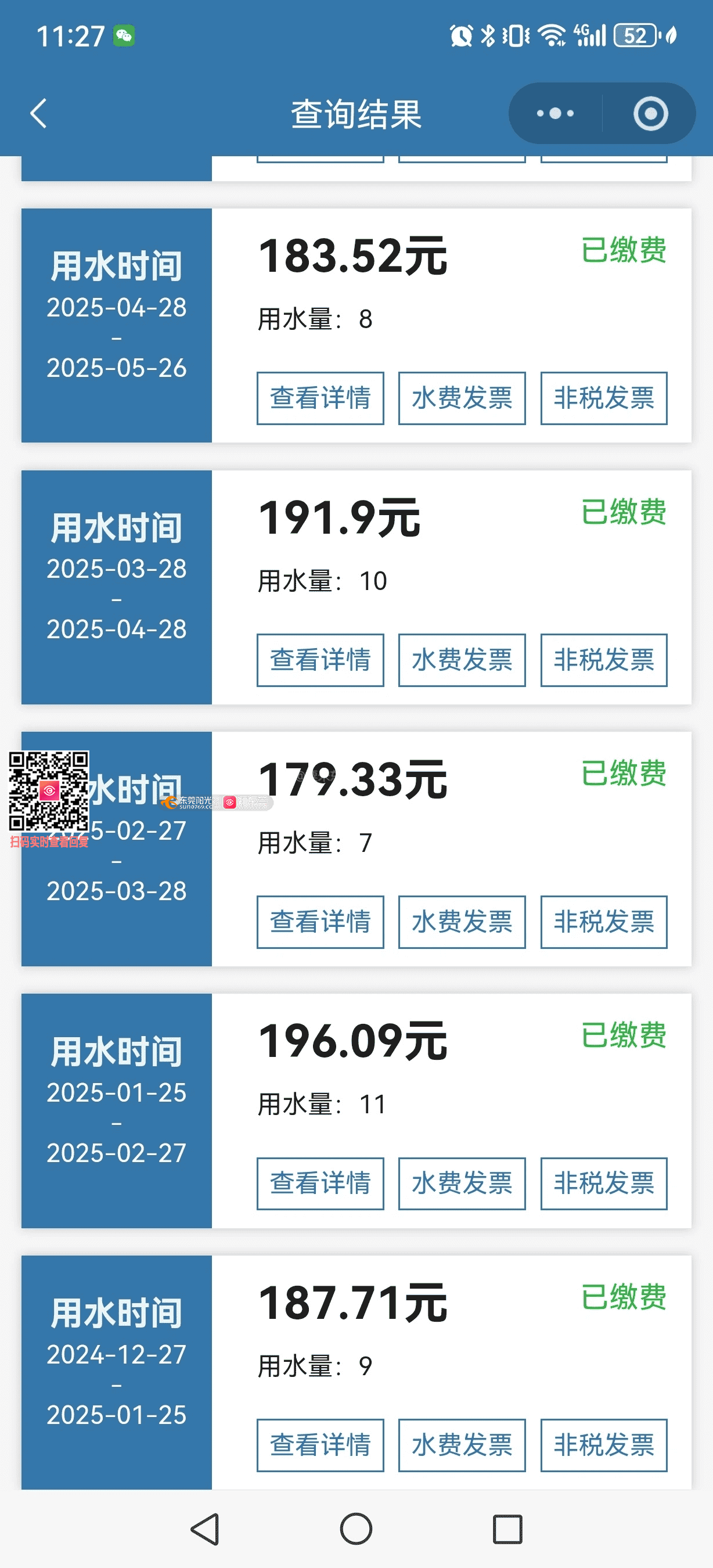
Task: Select 水费发票 on the 179.33元 bill
Action: tap(462, 922)
